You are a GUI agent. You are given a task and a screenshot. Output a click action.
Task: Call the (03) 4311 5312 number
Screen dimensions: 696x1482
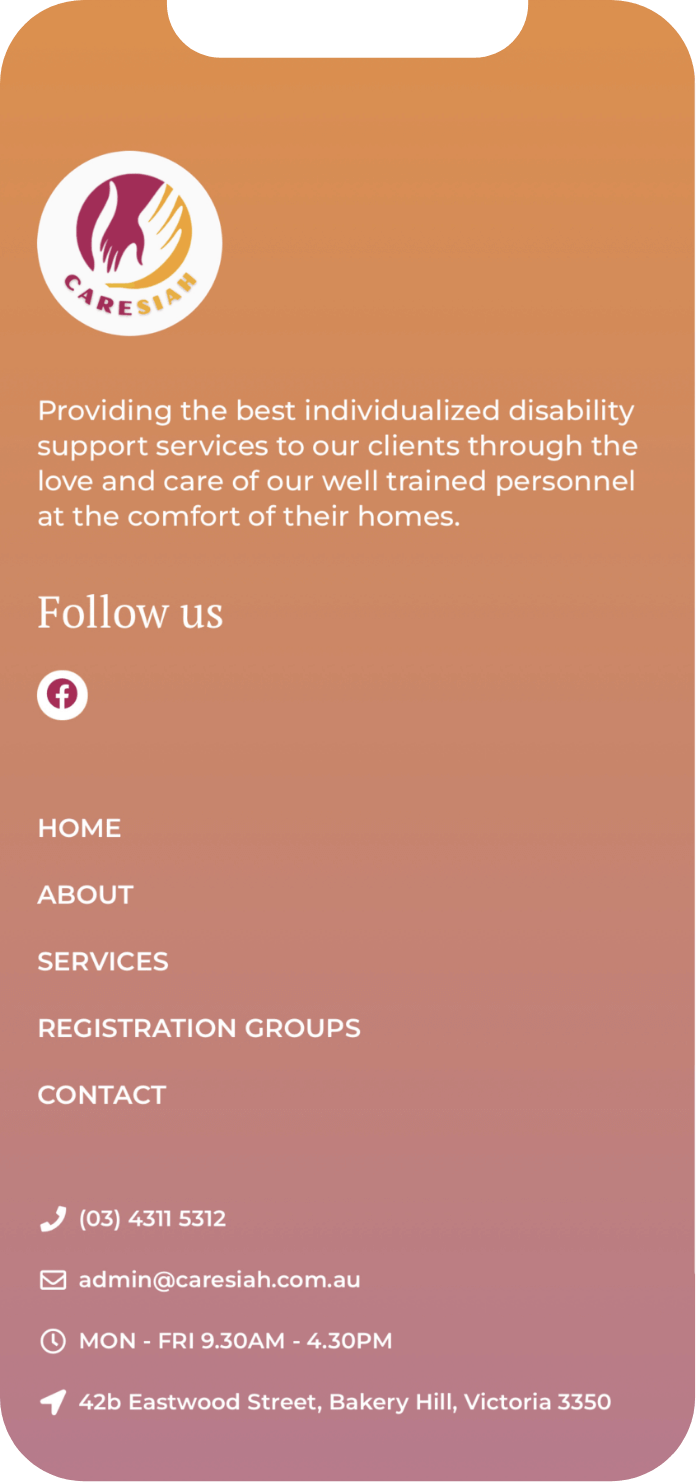tap(152, 1219)
